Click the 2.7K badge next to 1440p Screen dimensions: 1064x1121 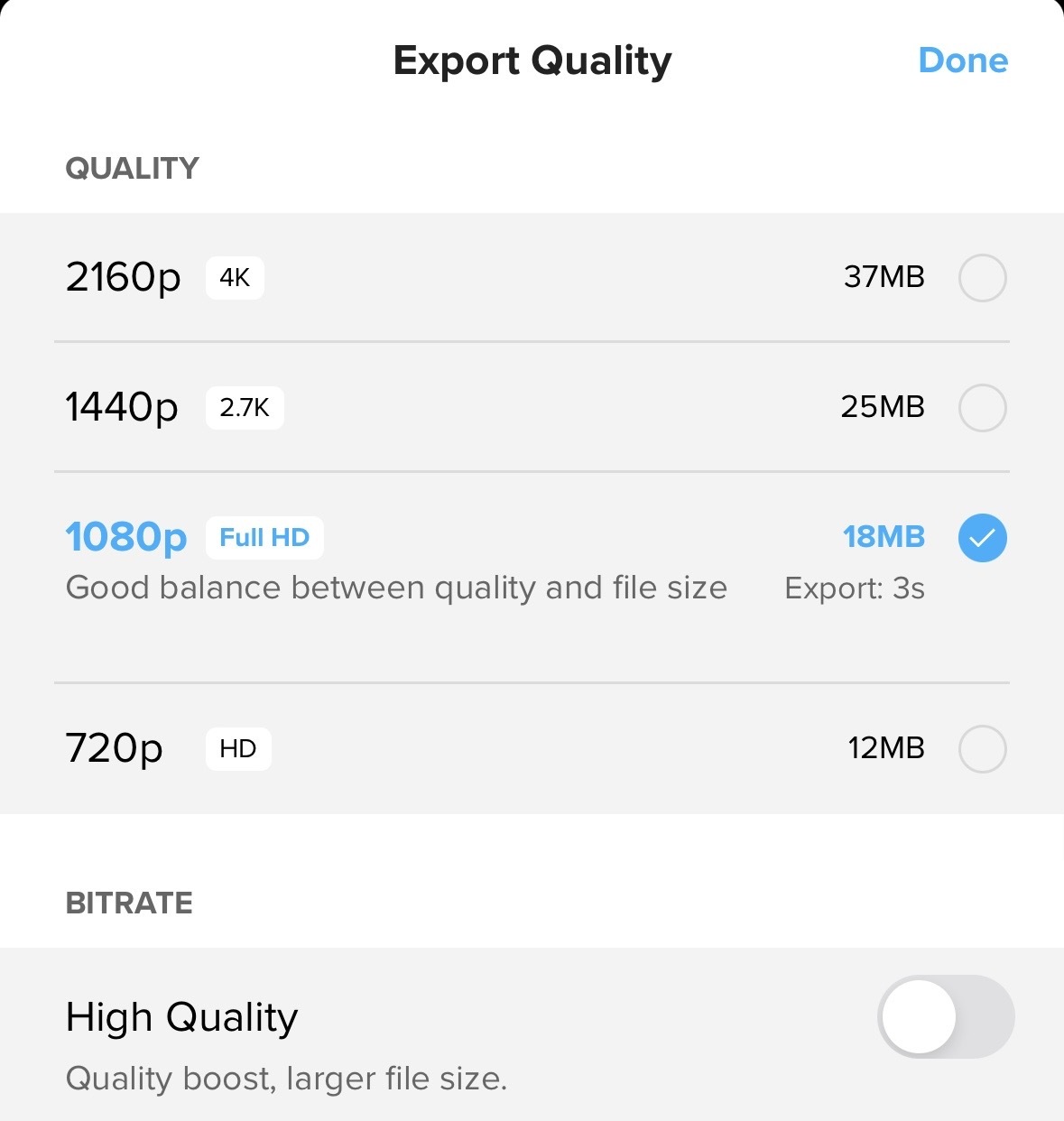tap(245, 408)
